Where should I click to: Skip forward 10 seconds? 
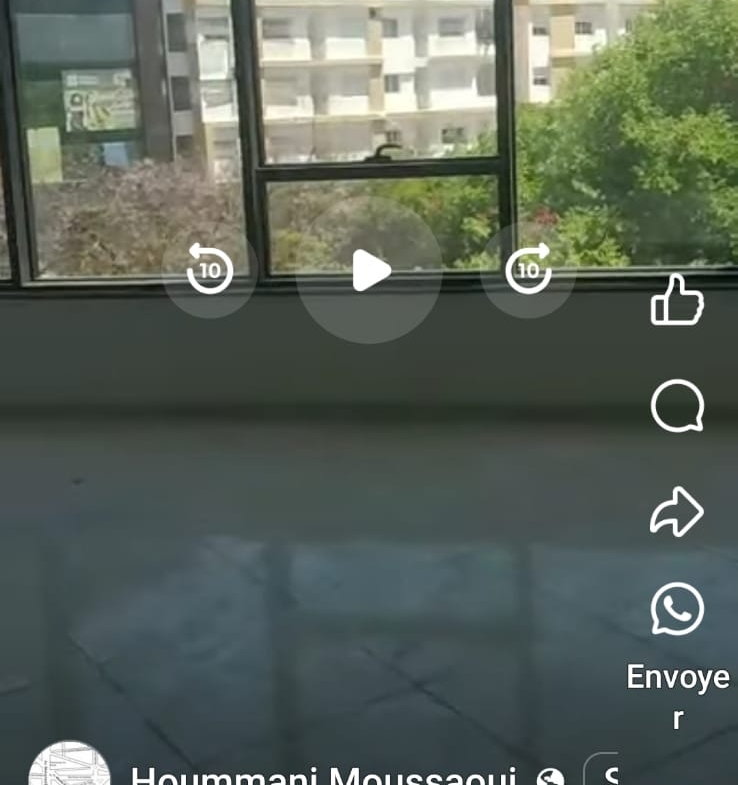(x=528, y=270)
